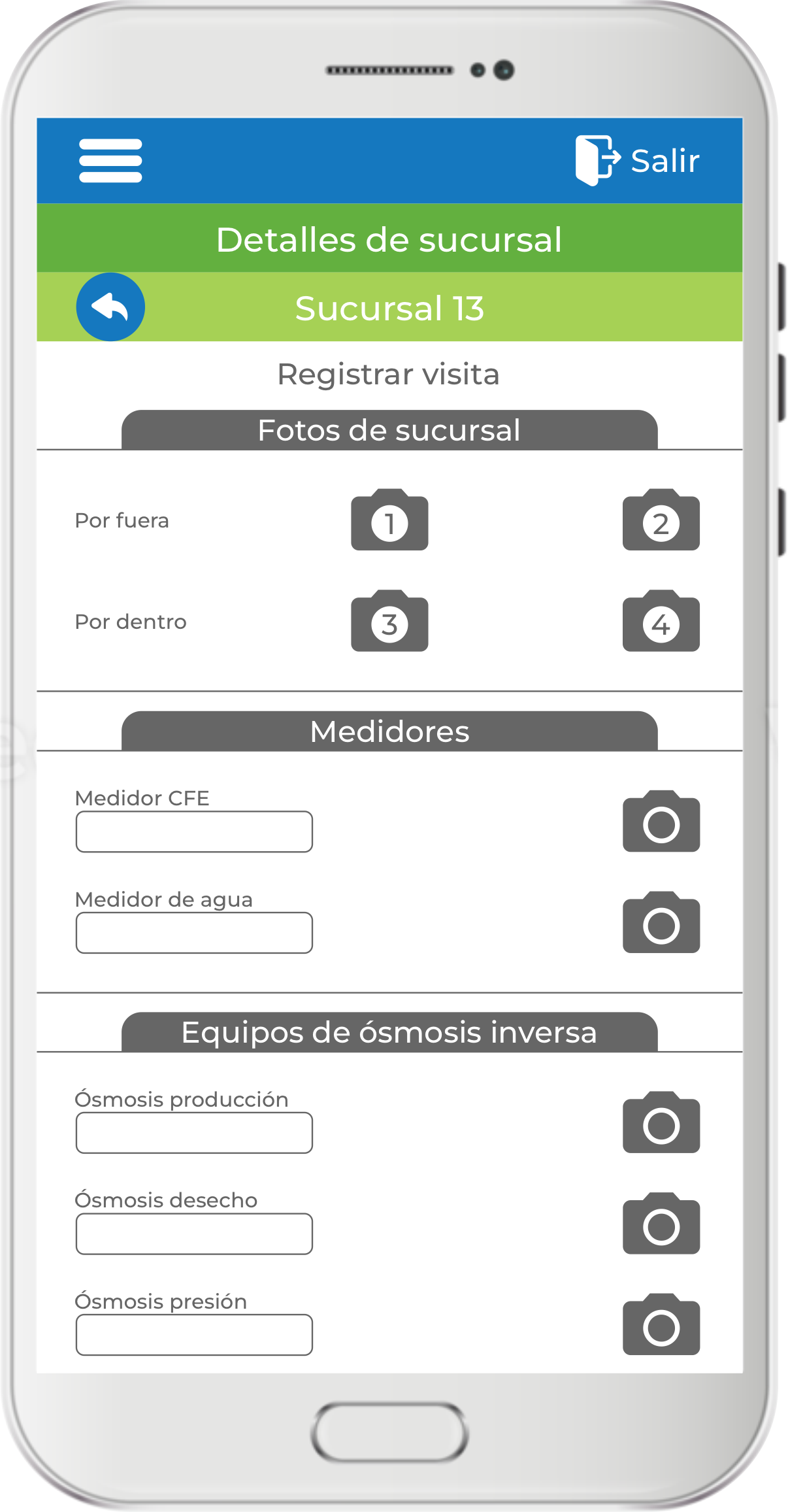The width and height of the screenshot is (788, 1512).
Task: Focus the Medidor de agua field
Action: 194,933
